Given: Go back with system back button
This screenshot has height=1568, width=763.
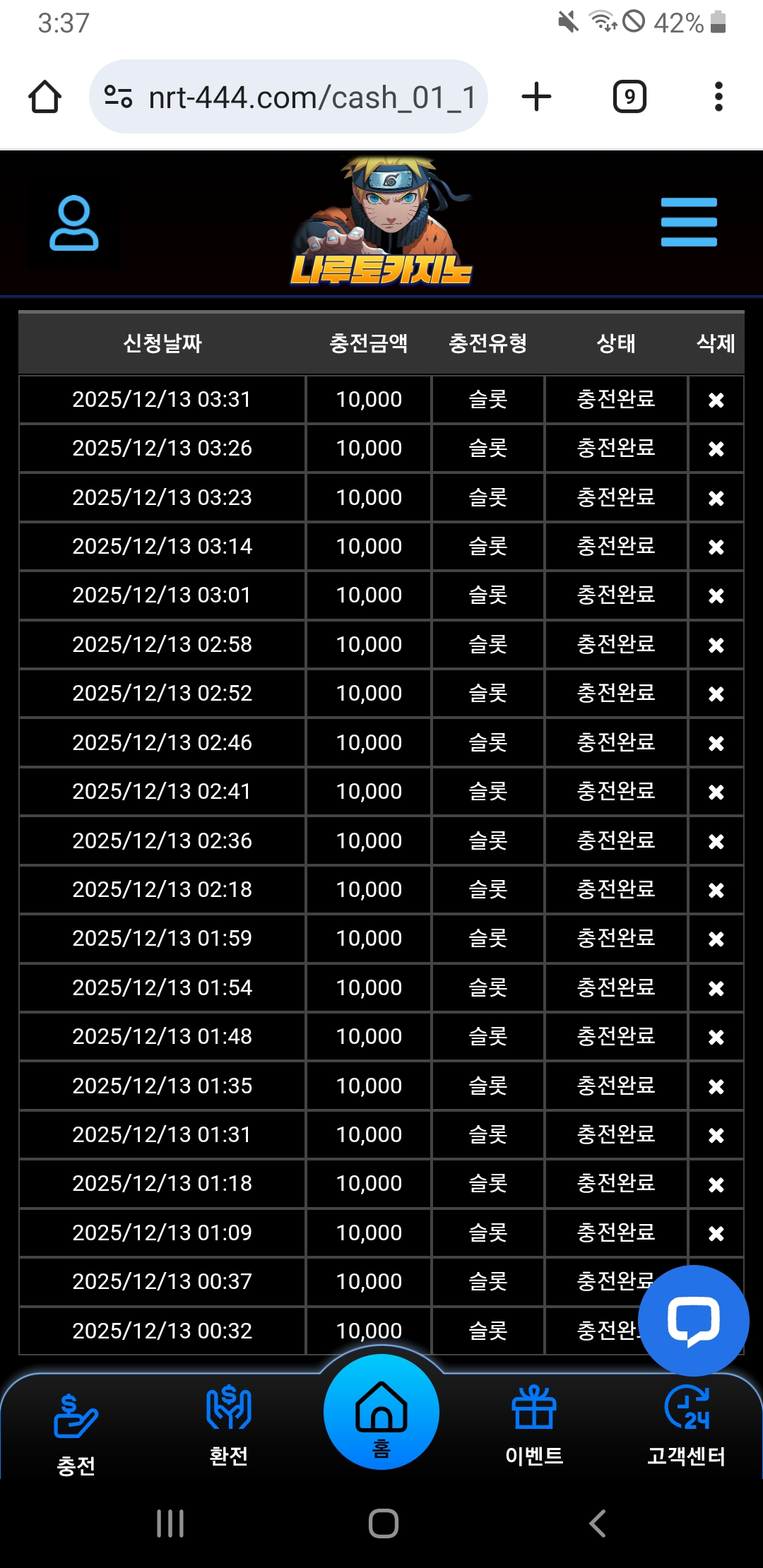Looking at the screenshot, I should click(x=598, y=1524).
